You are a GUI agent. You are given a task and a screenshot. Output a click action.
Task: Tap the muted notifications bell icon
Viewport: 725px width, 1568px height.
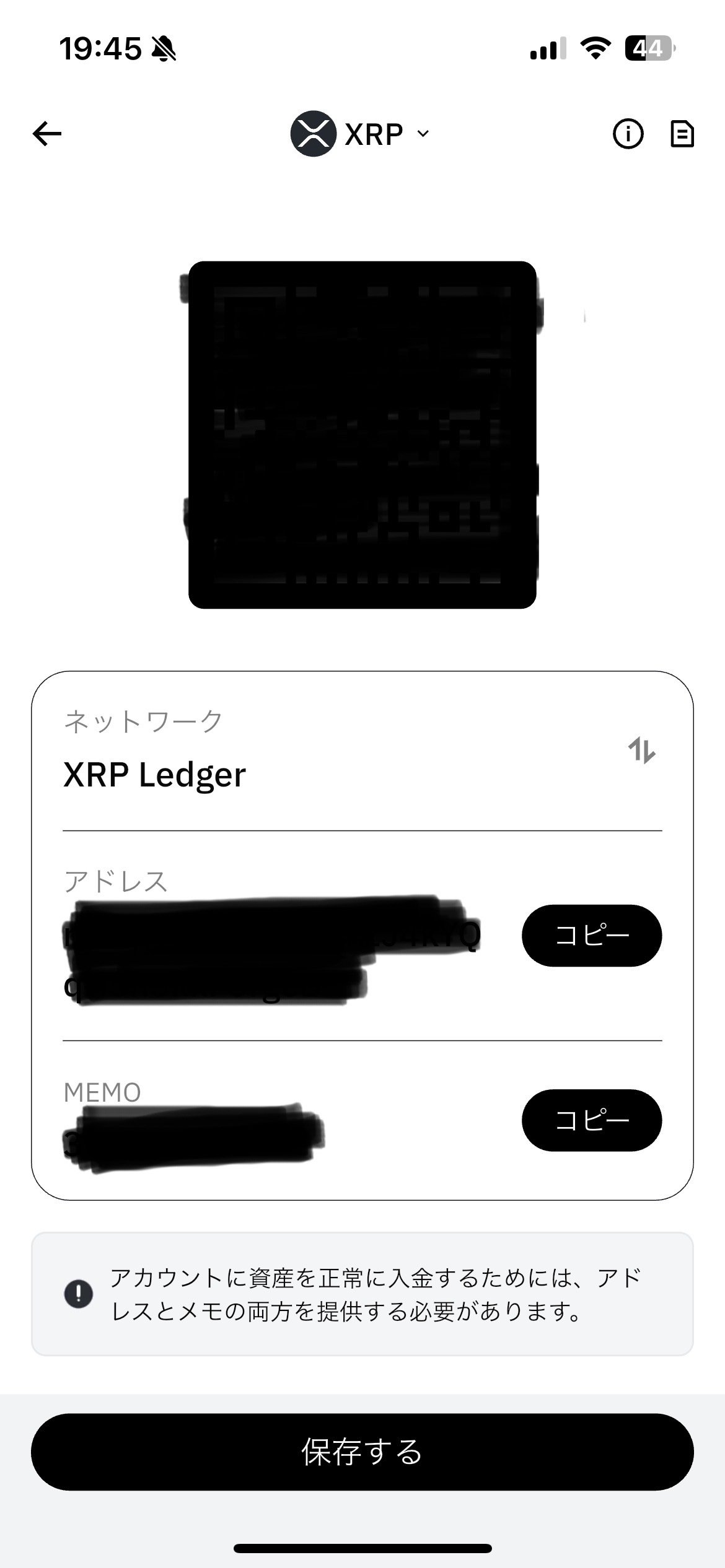pyautogui.click(x=162, y=48)
